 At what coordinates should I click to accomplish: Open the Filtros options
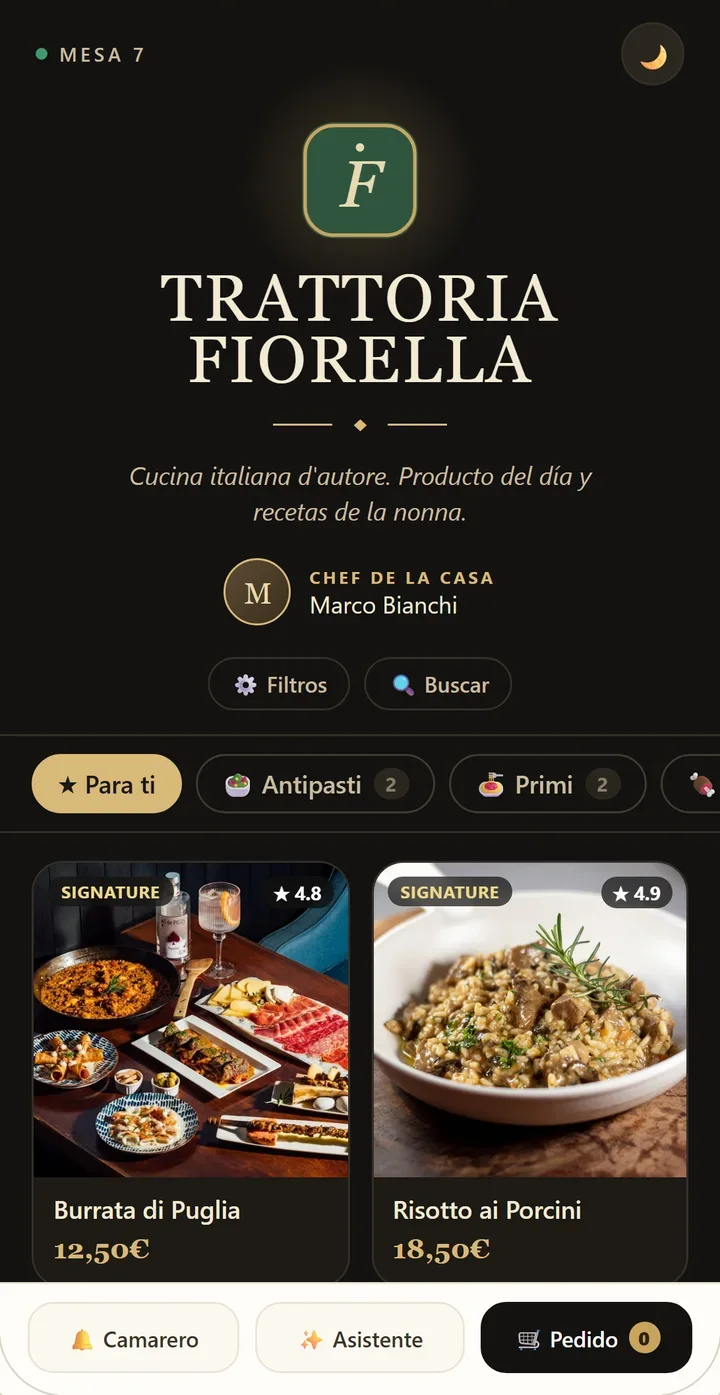[x=279, y=684]
